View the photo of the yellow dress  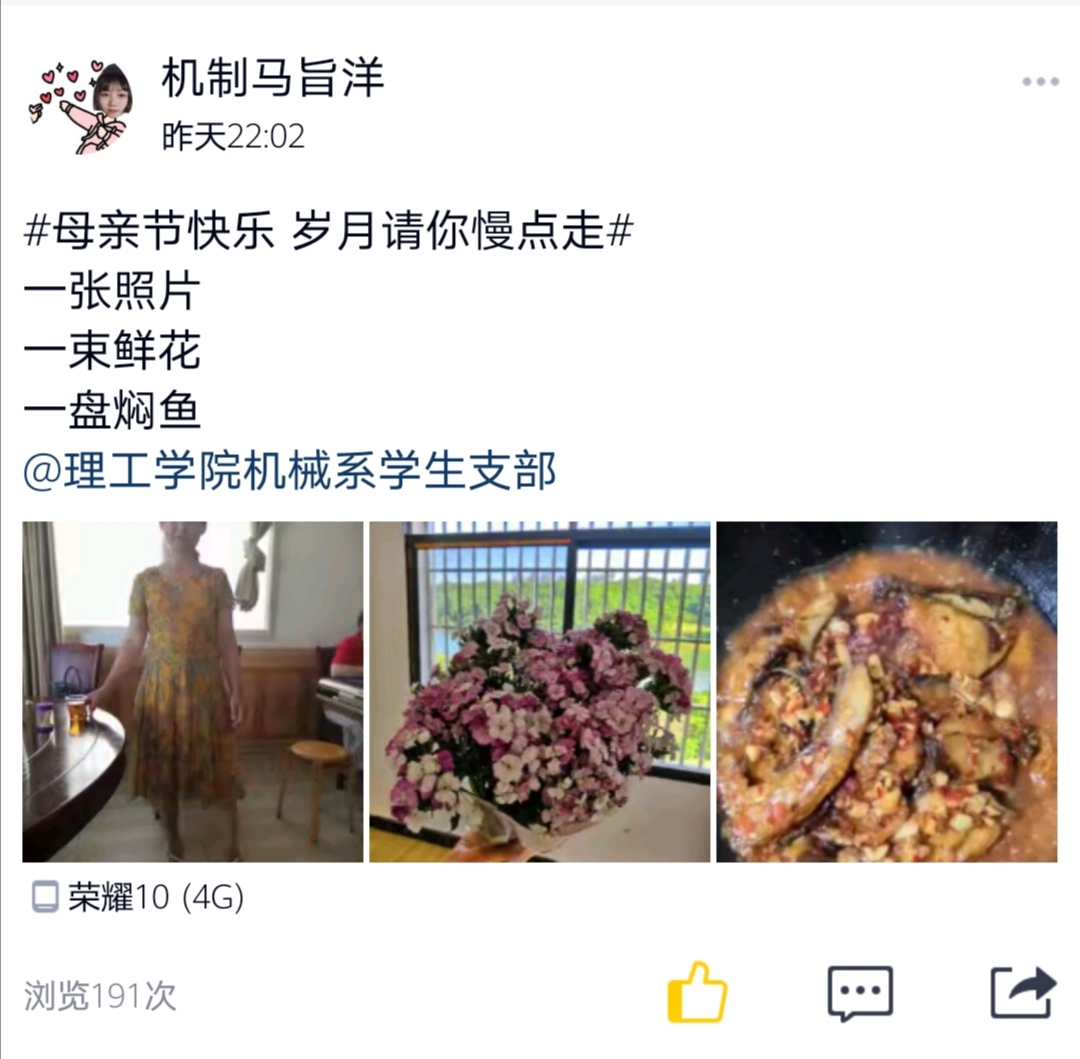click(193, 691)
